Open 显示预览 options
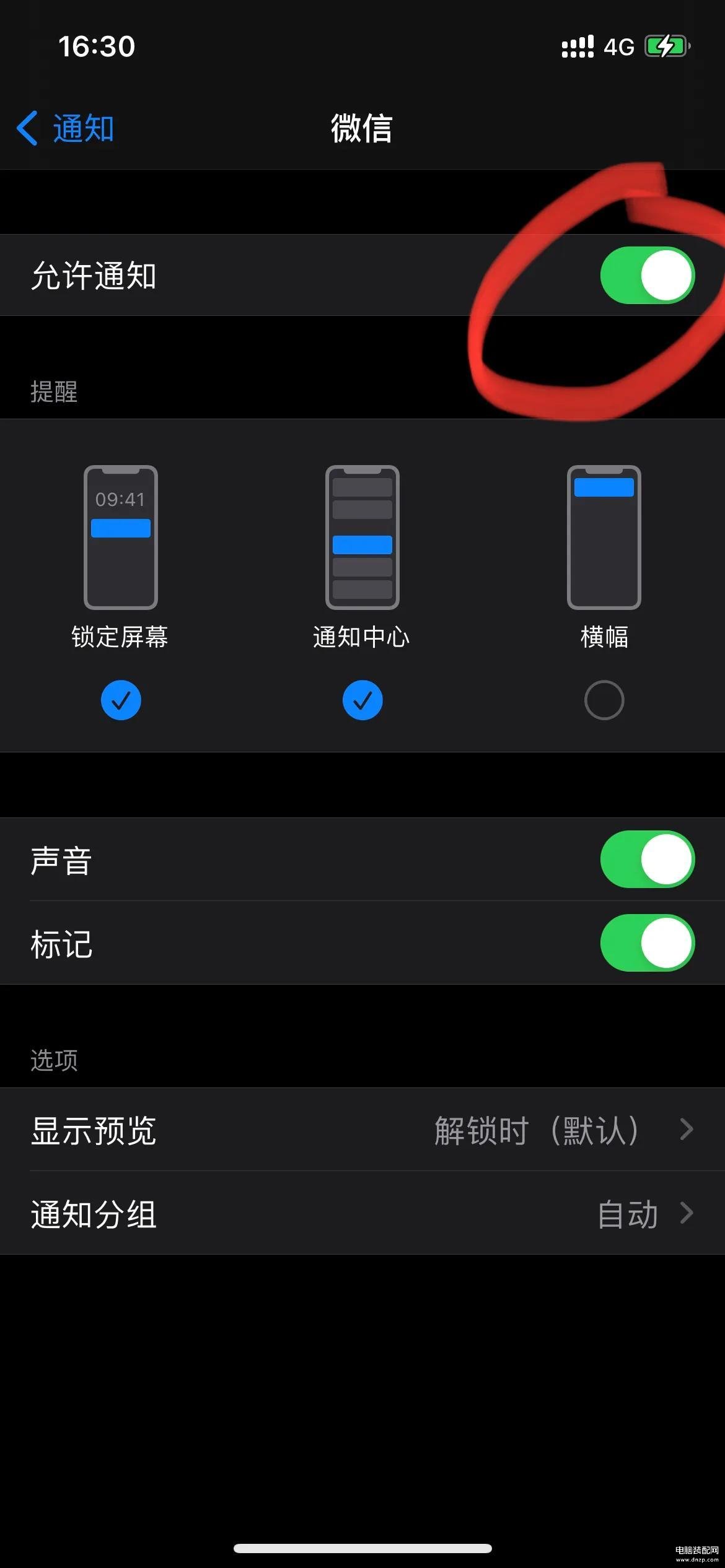 point(362,1130)
